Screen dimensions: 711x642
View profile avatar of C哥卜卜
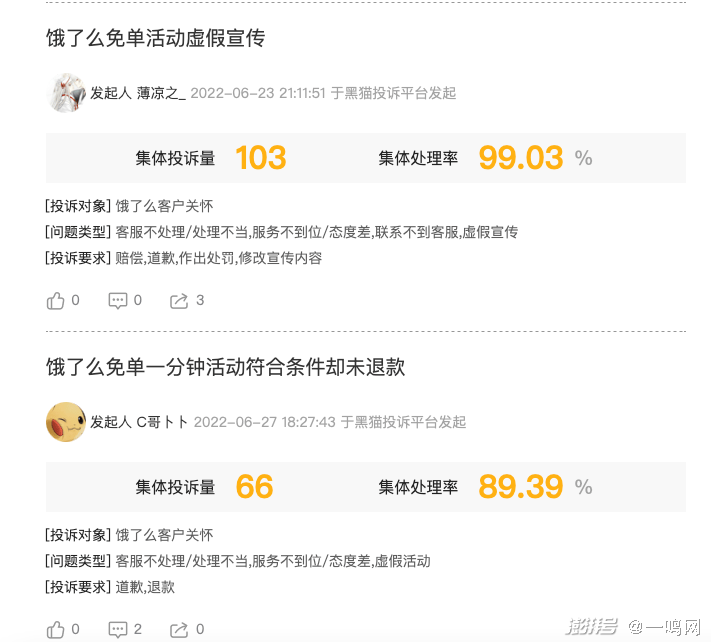[x=65, y=422]
